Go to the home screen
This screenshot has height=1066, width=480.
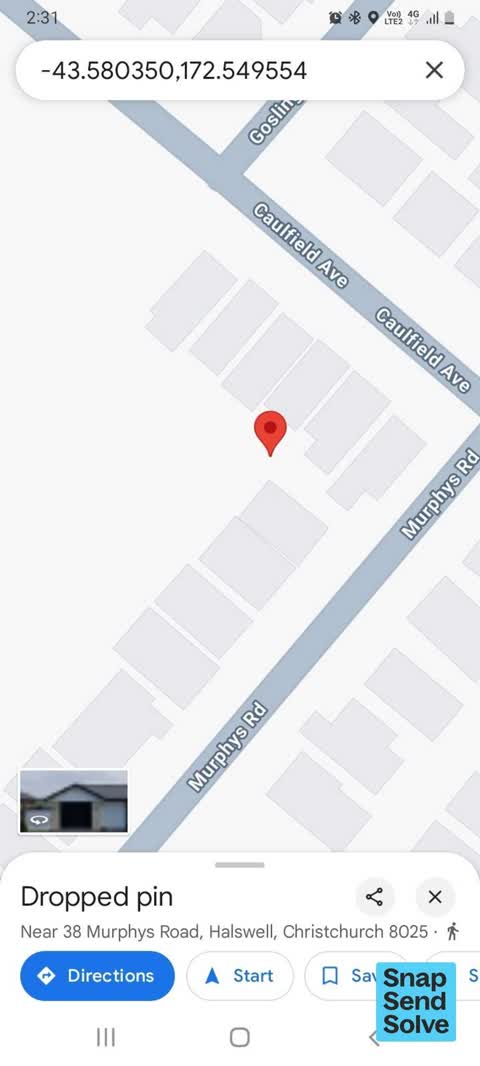[x=239, y=1037]
